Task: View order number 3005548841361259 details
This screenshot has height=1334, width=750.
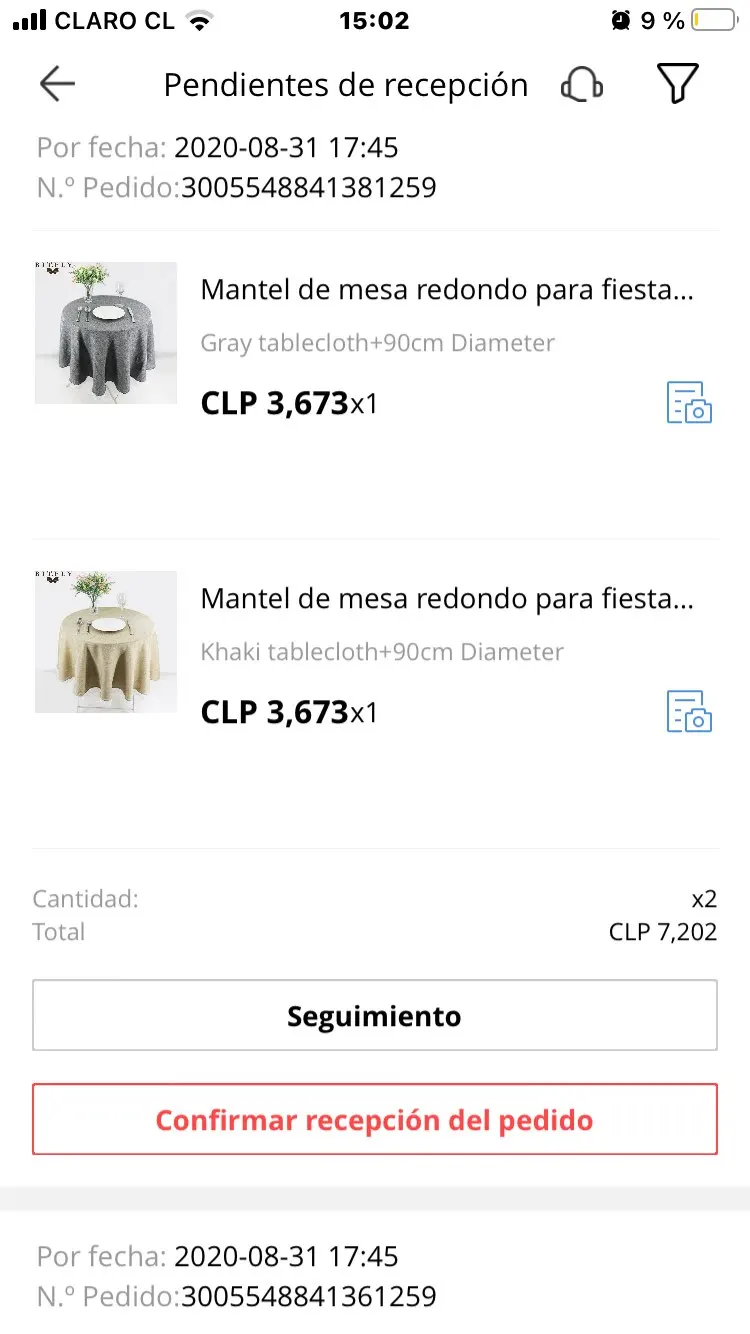Action: 308,1296
